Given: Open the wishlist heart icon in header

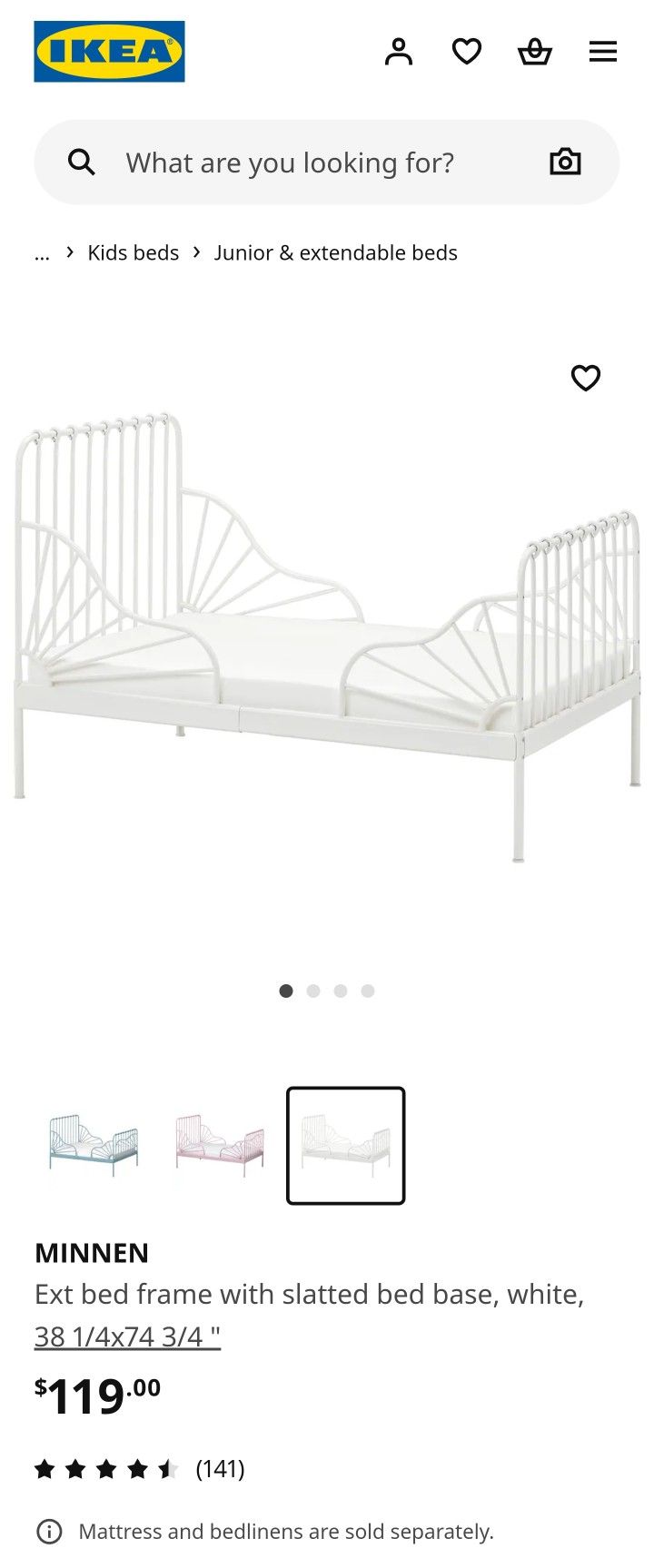Looking at the screenshot, I should (x=467, y=52).
